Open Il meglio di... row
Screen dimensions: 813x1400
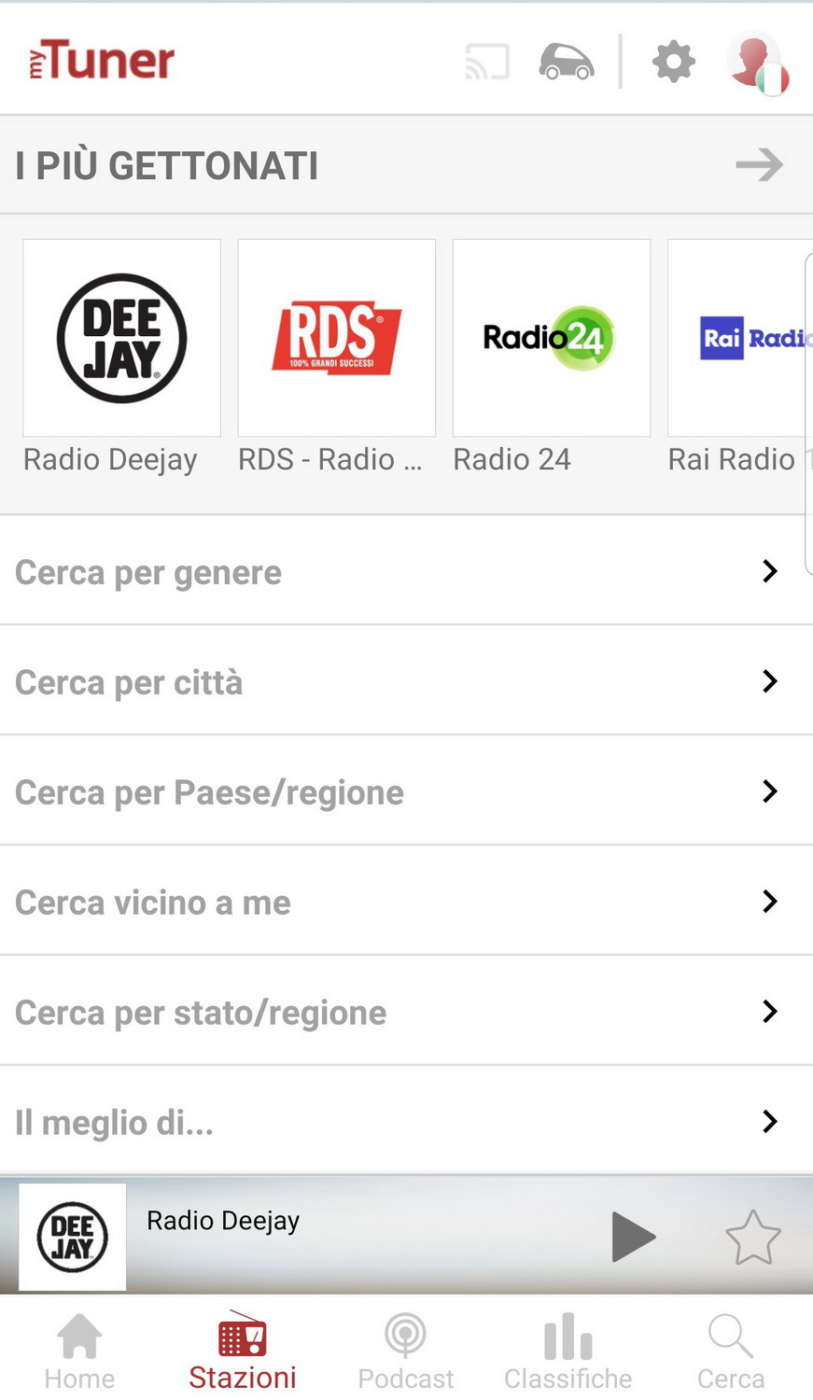[x=406, y=1122]
